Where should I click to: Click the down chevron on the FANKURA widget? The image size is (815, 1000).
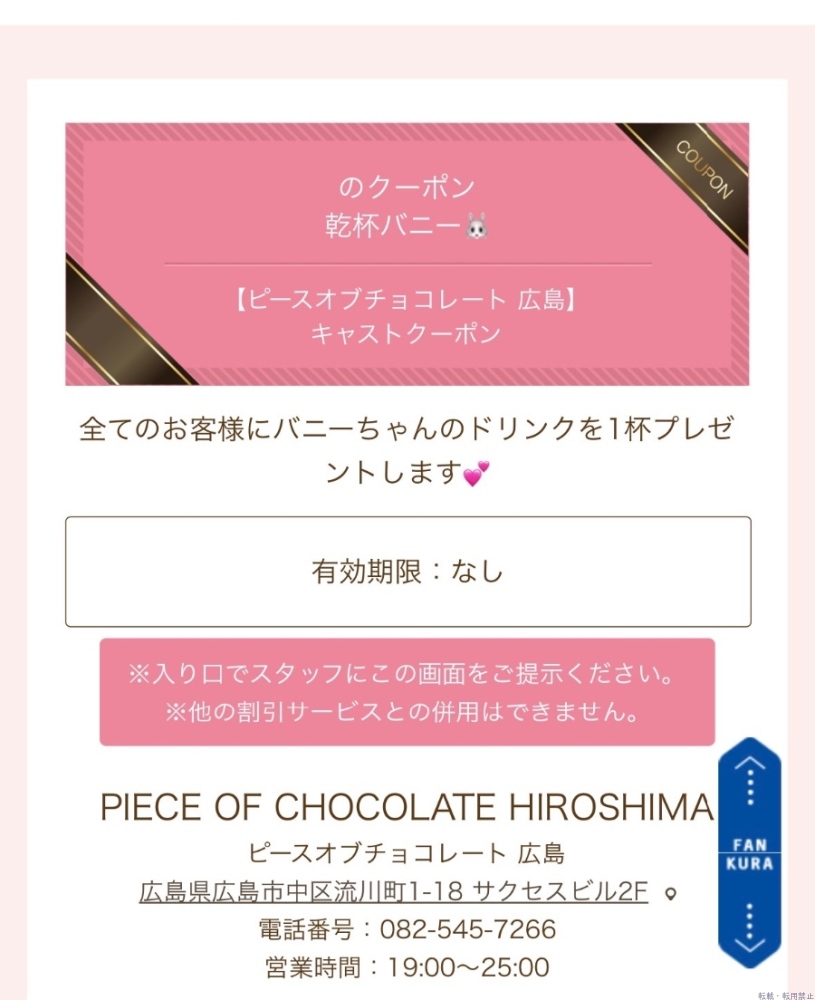pos(750,945)
